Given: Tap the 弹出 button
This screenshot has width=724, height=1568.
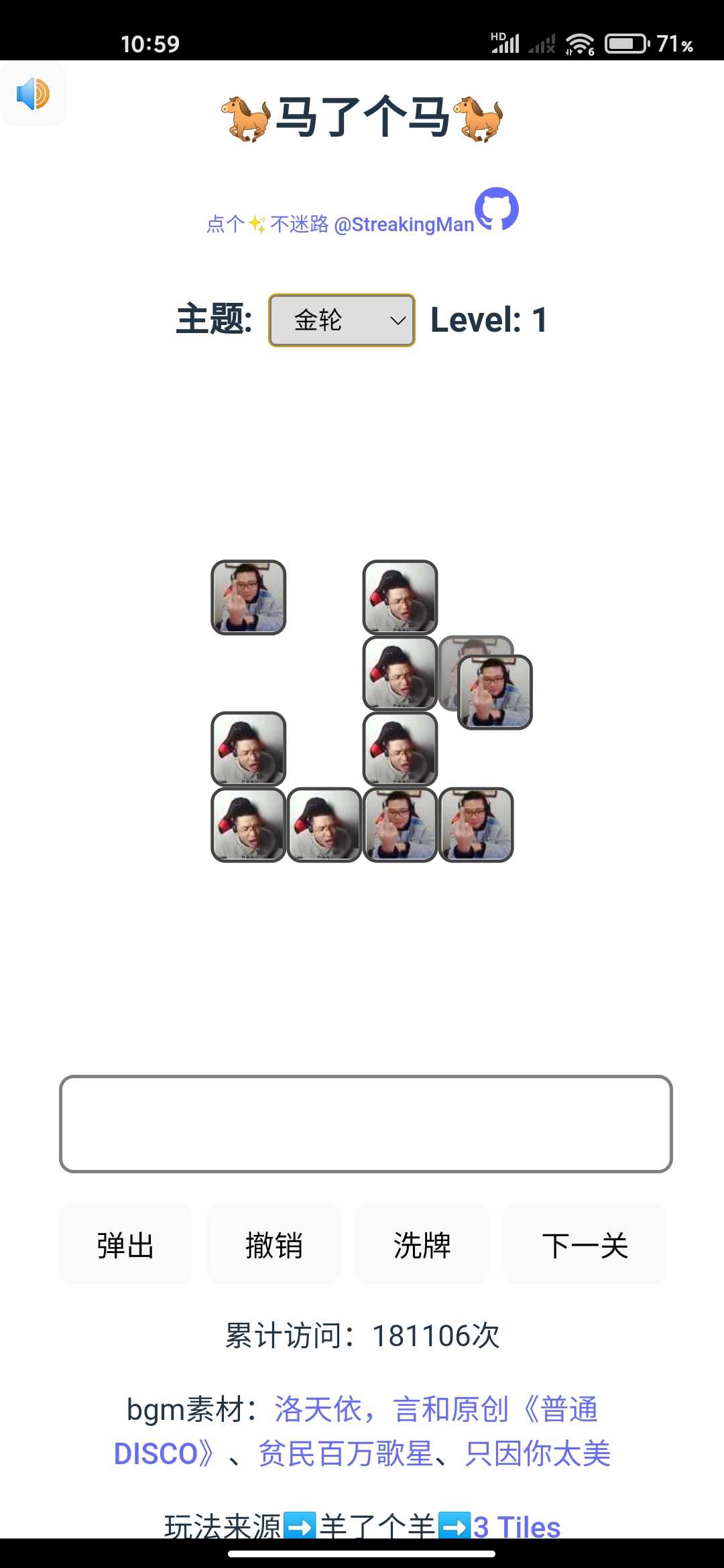Looking at the screenshot, I should (125, 1245).
